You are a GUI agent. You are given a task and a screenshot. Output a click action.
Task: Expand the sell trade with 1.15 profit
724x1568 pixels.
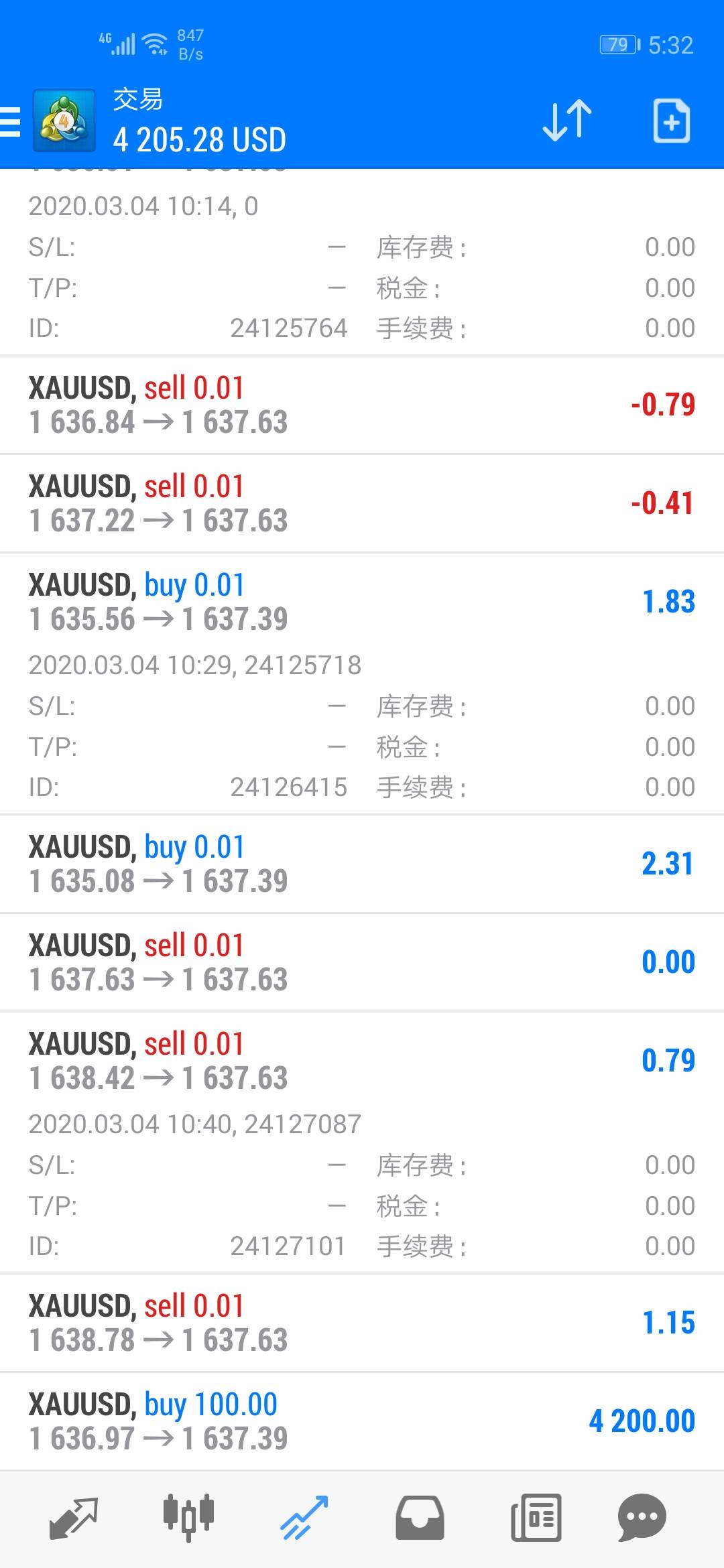click(362, 1323)
